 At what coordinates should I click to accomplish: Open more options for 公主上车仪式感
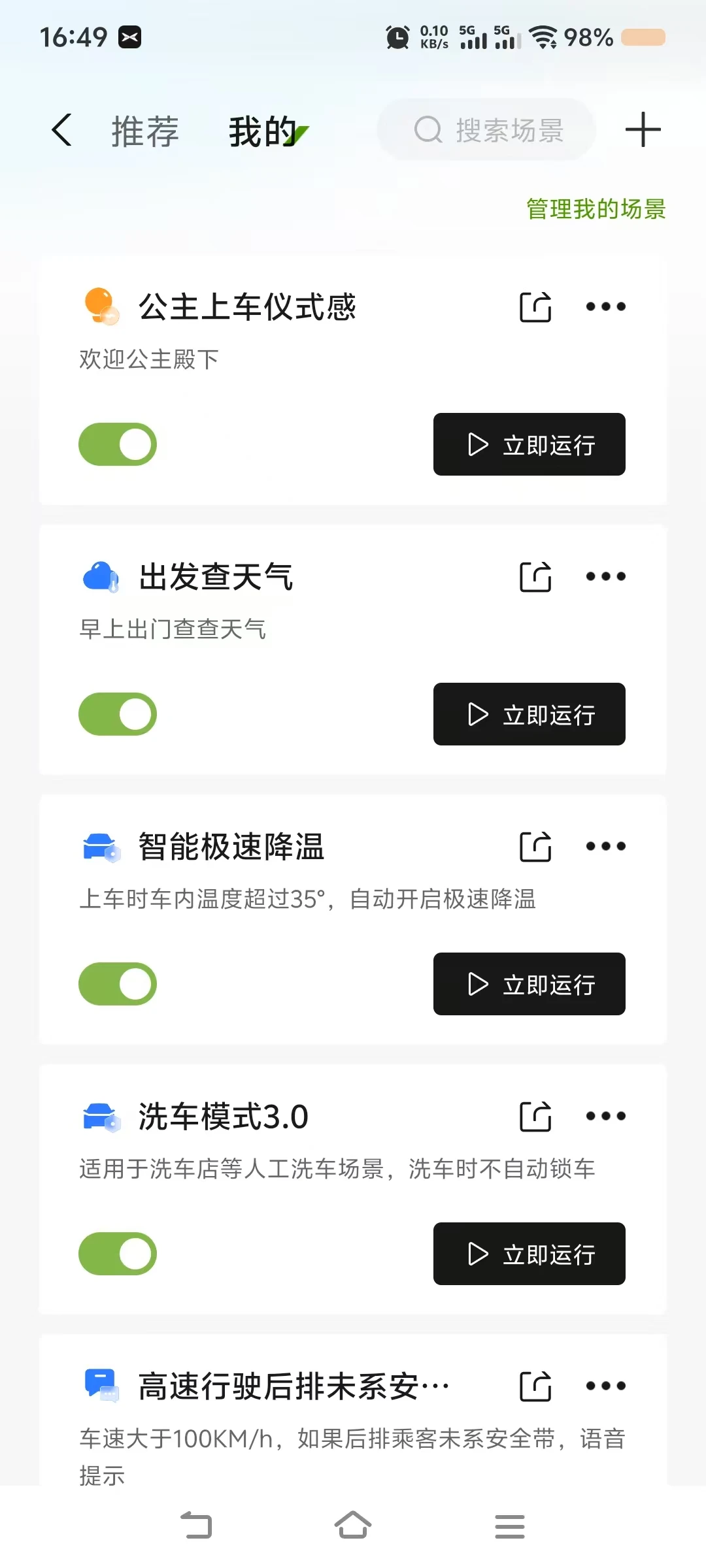(605, 306)
